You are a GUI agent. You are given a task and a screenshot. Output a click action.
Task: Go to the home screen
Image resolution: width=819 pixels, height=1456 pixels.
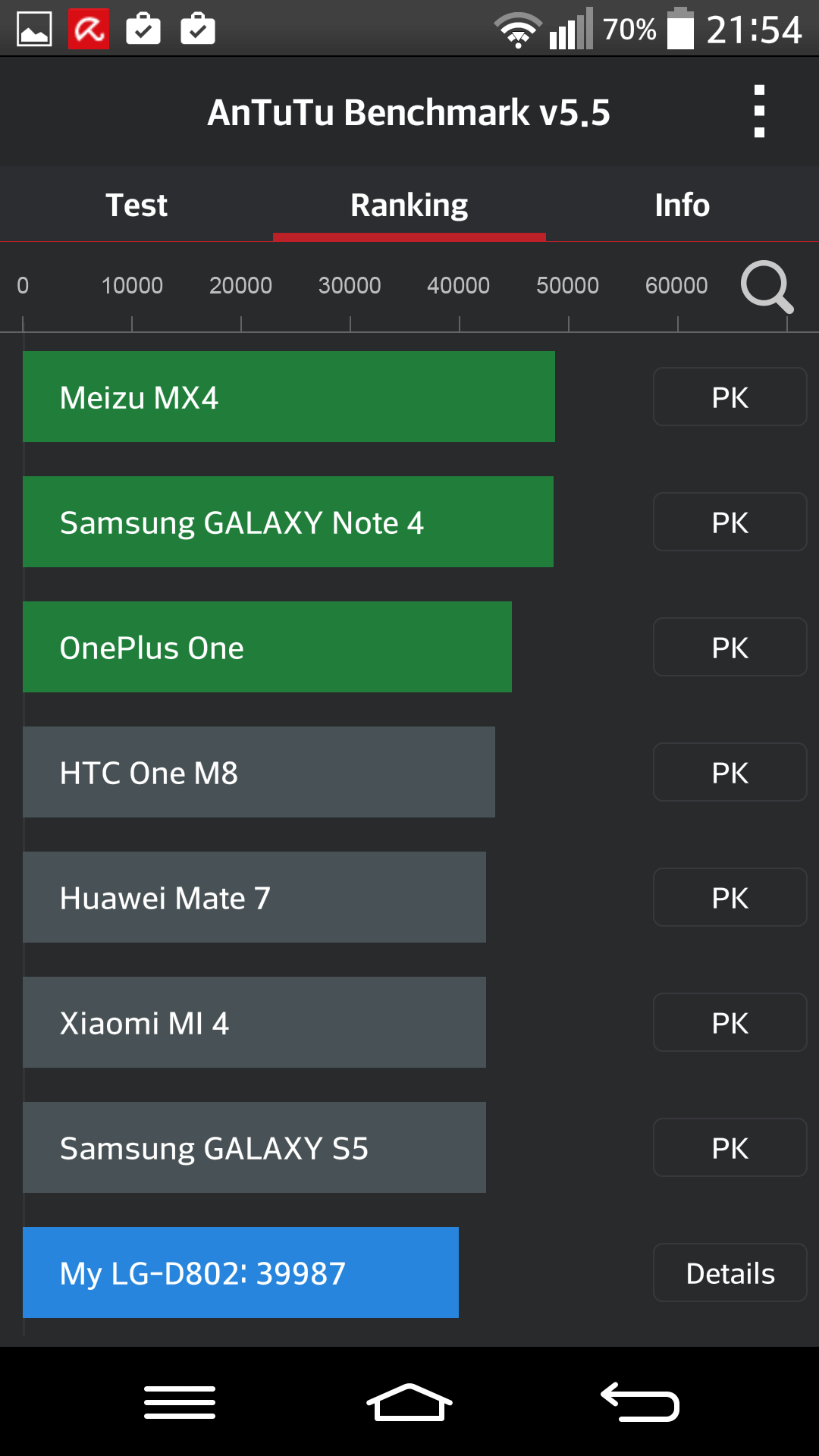pyautogui.click(x=409, y=1402)
